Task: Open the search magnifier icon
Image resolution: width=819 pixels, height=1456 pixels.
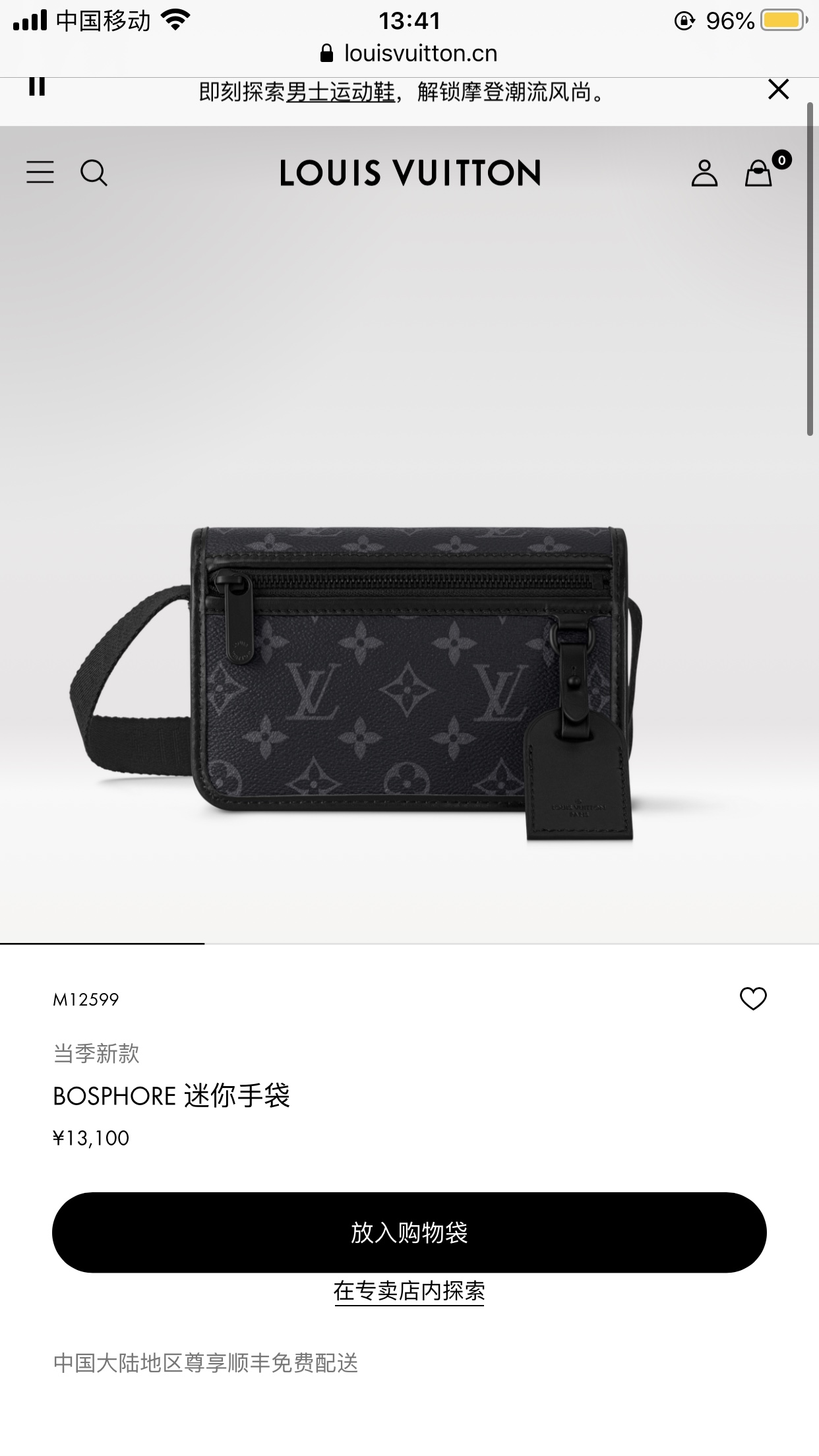Action: [x=94, y=173]
